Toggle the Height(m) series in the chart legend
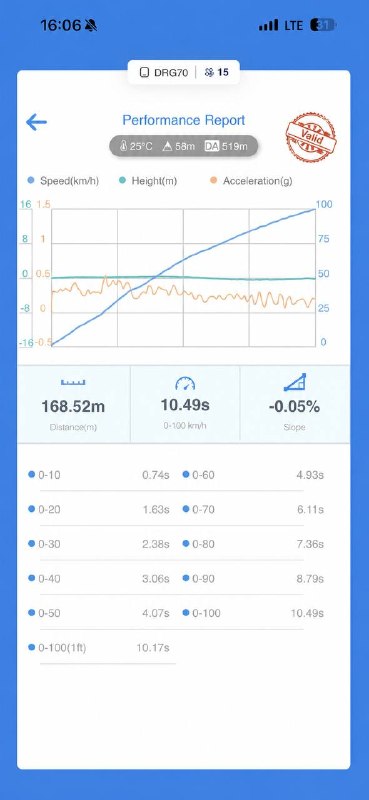The width and height of the screenshot is (369, 800). pyautogui.click(x=147, y=181)
